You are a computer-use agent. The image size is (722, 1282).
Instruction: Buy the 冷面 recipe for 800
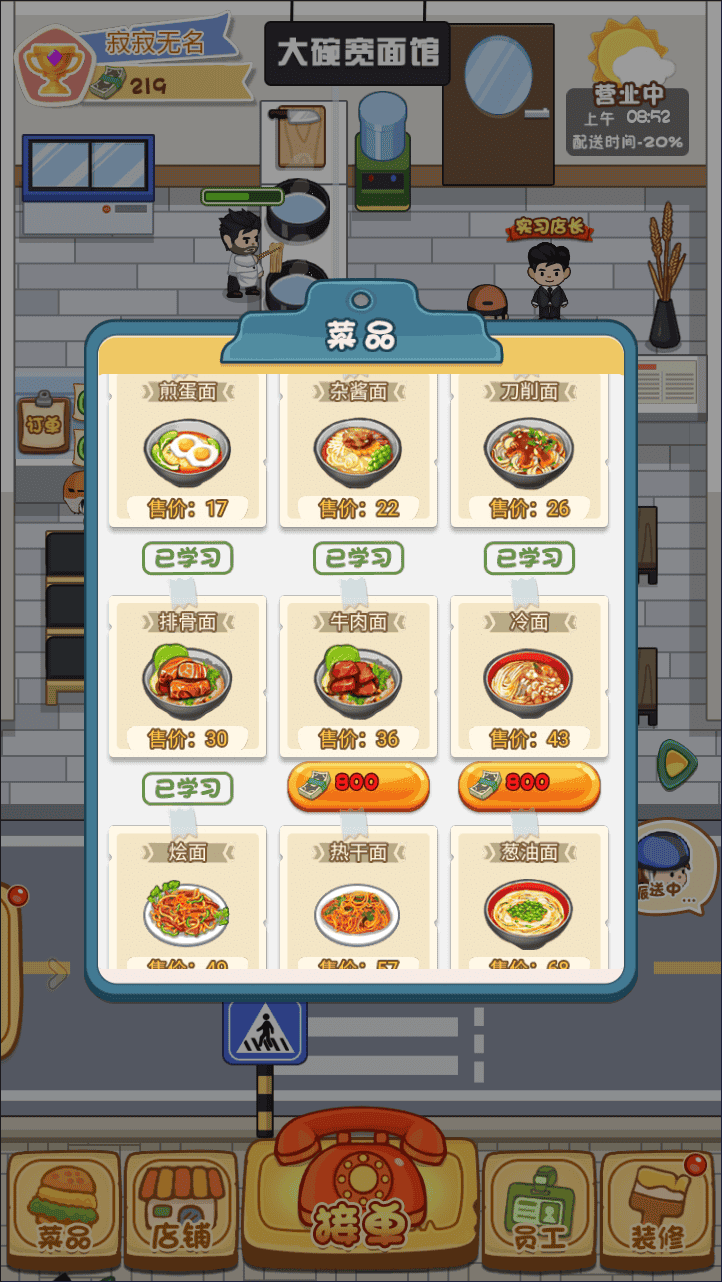tap(529, 784)
